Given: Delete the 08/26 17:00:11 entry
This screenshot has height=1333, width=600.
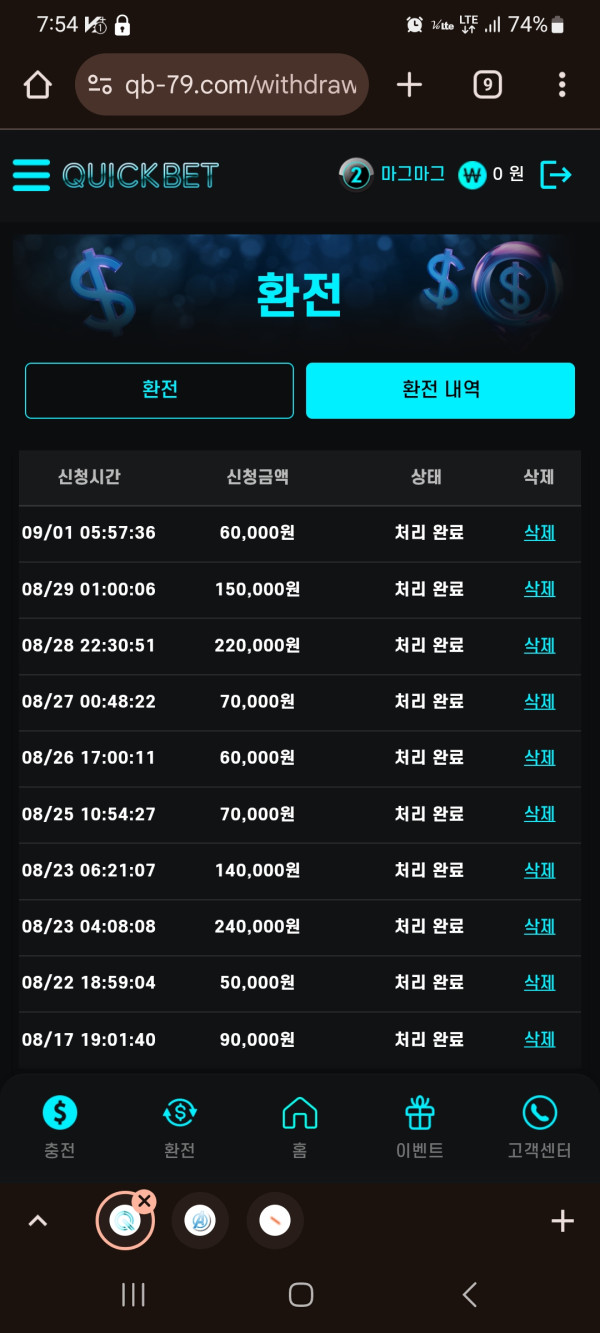Looking at the screenshot, I should point(539,758).
